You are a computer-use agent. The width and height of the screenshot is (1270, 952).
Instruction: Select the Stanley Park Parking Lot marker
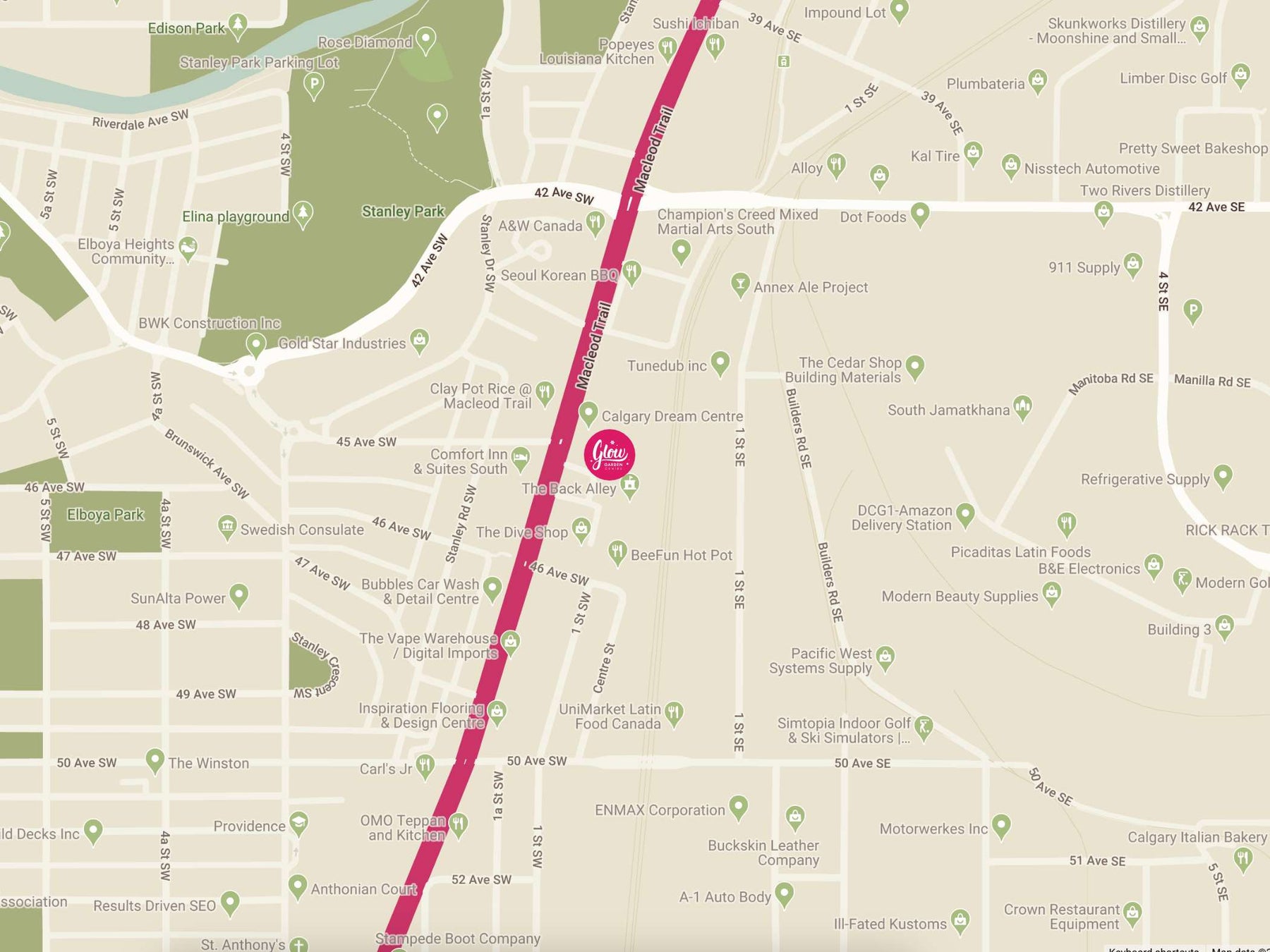(313, 85)
